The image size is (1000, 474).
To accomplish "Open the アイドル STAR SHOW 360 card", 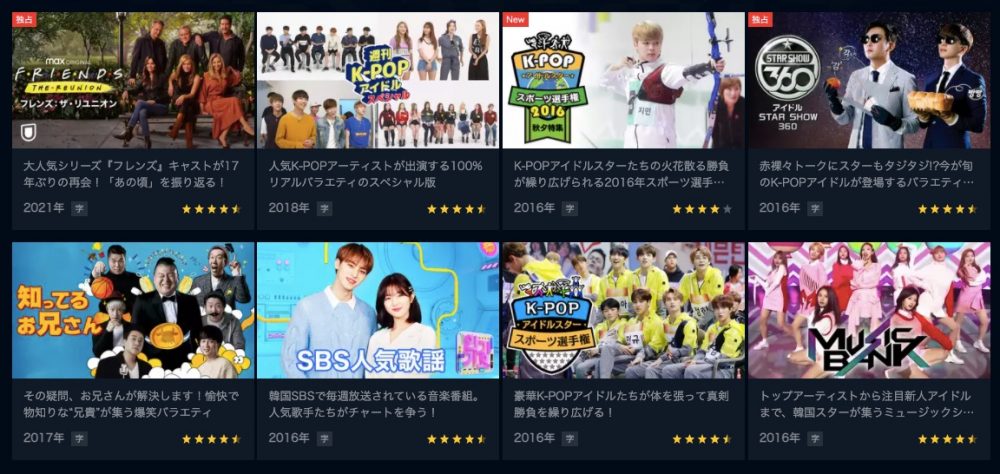I will [x=868, y=80].
